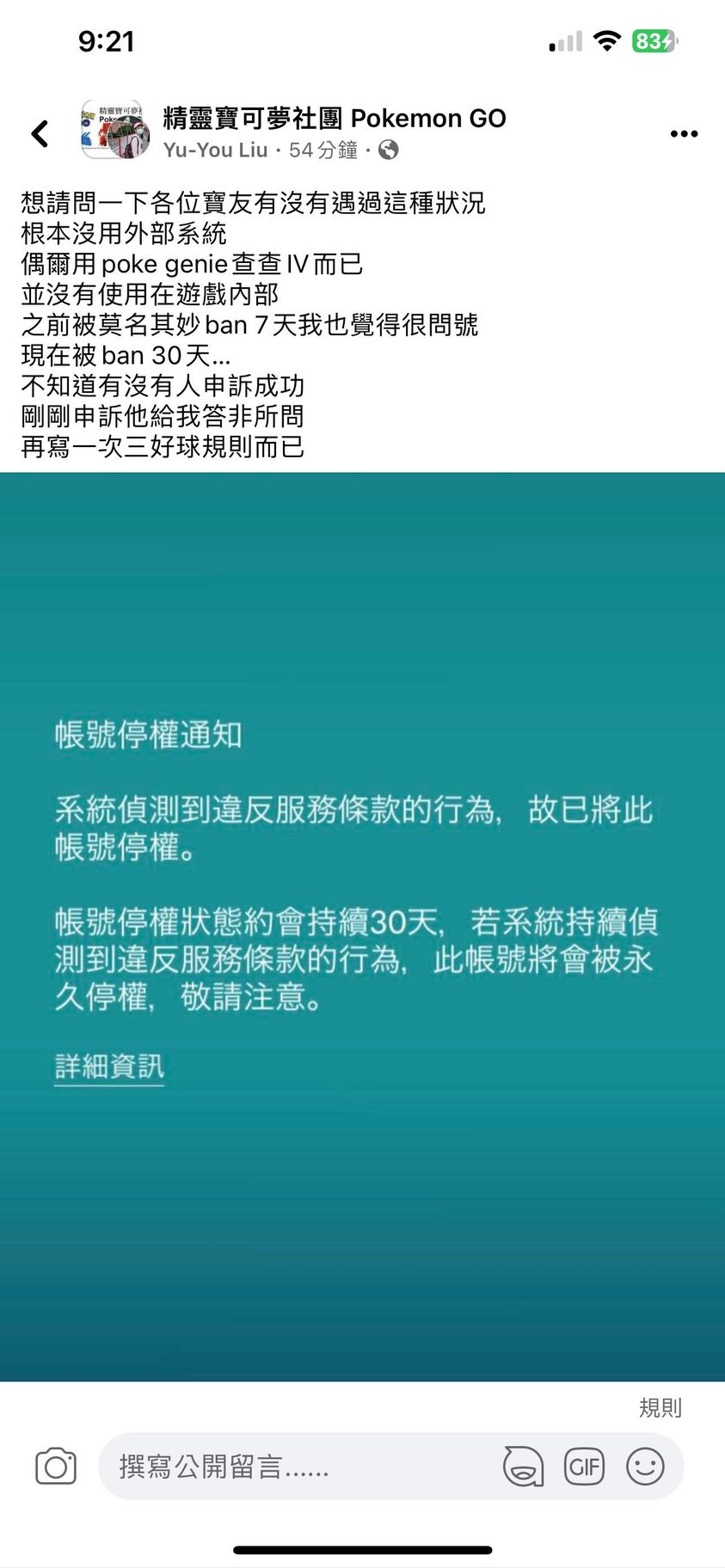Open the account suspension screenshot image
This screenshot has width=725, height=1568.
pyautogui.click(x=362, y=925)
